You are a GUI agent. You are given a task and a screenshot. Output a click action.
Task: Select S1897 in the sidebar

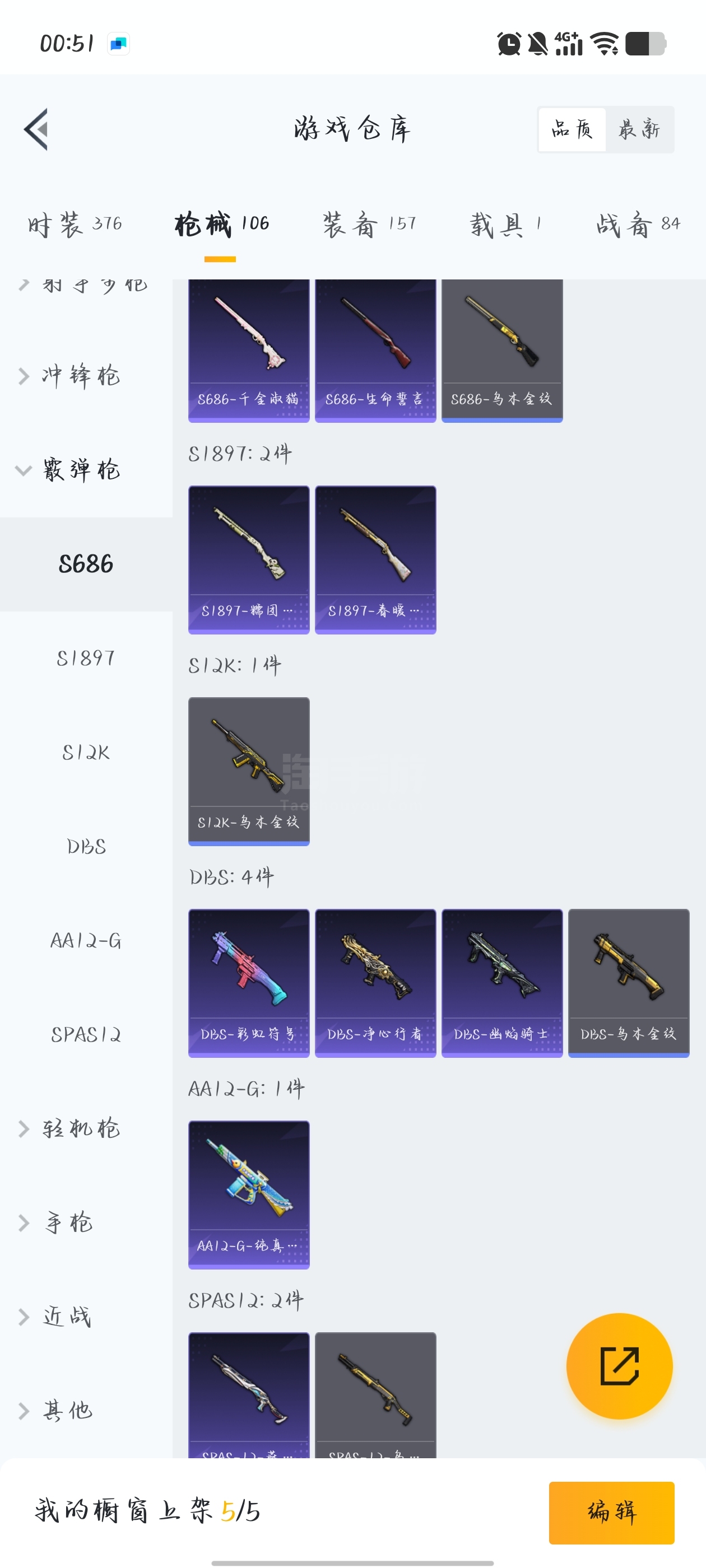pos(86,658)
